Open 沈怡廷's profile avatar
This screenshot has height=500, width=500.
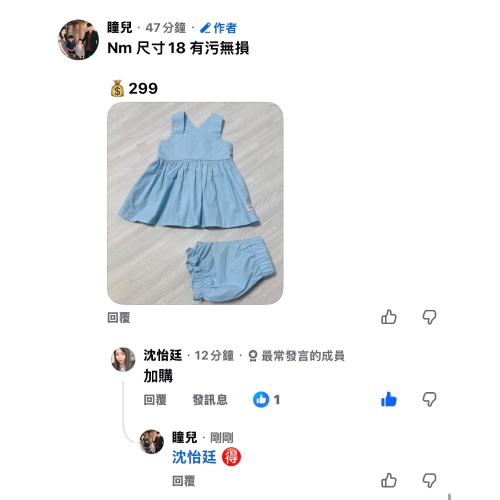(123, 359)
